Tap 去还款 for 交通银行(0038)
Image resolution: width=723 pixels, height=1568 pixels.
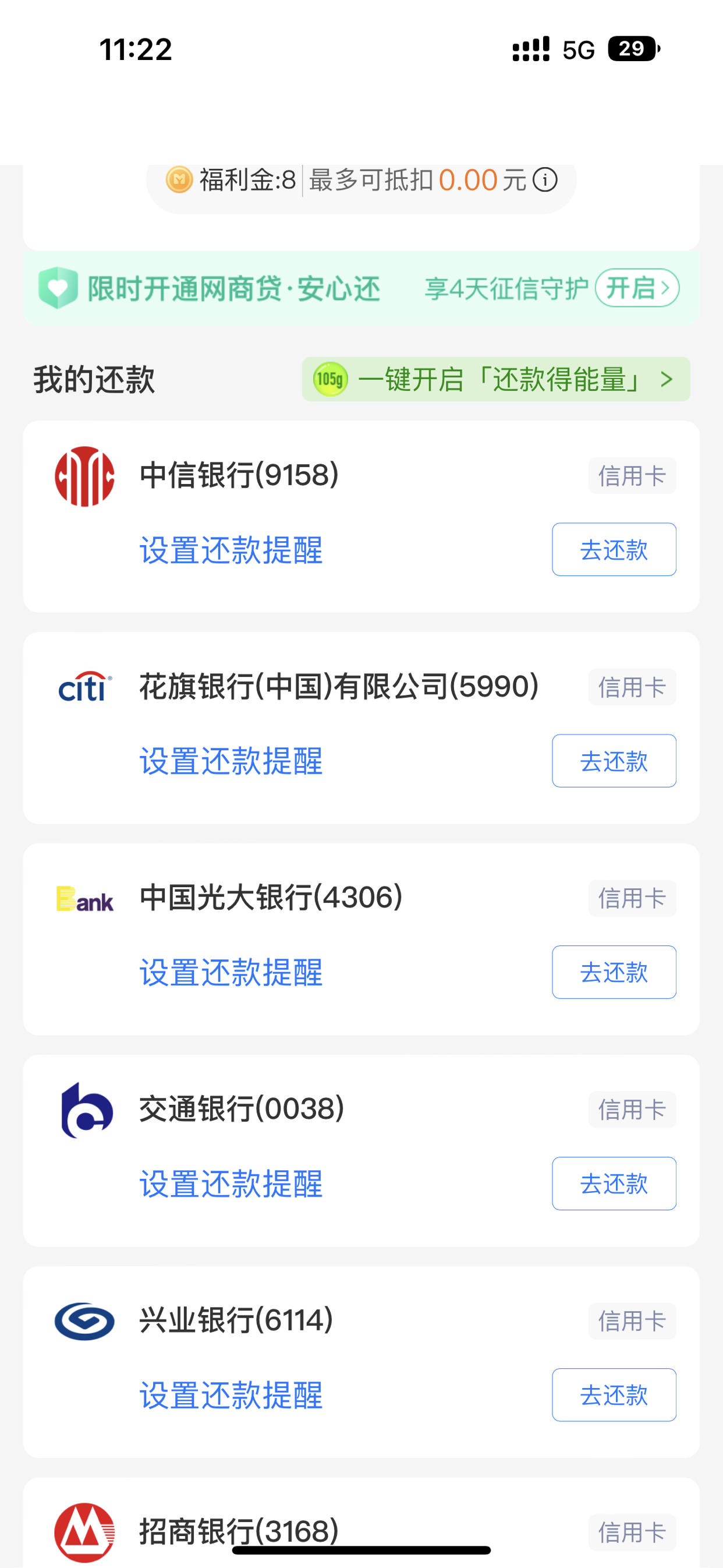tap(614, 1184)
